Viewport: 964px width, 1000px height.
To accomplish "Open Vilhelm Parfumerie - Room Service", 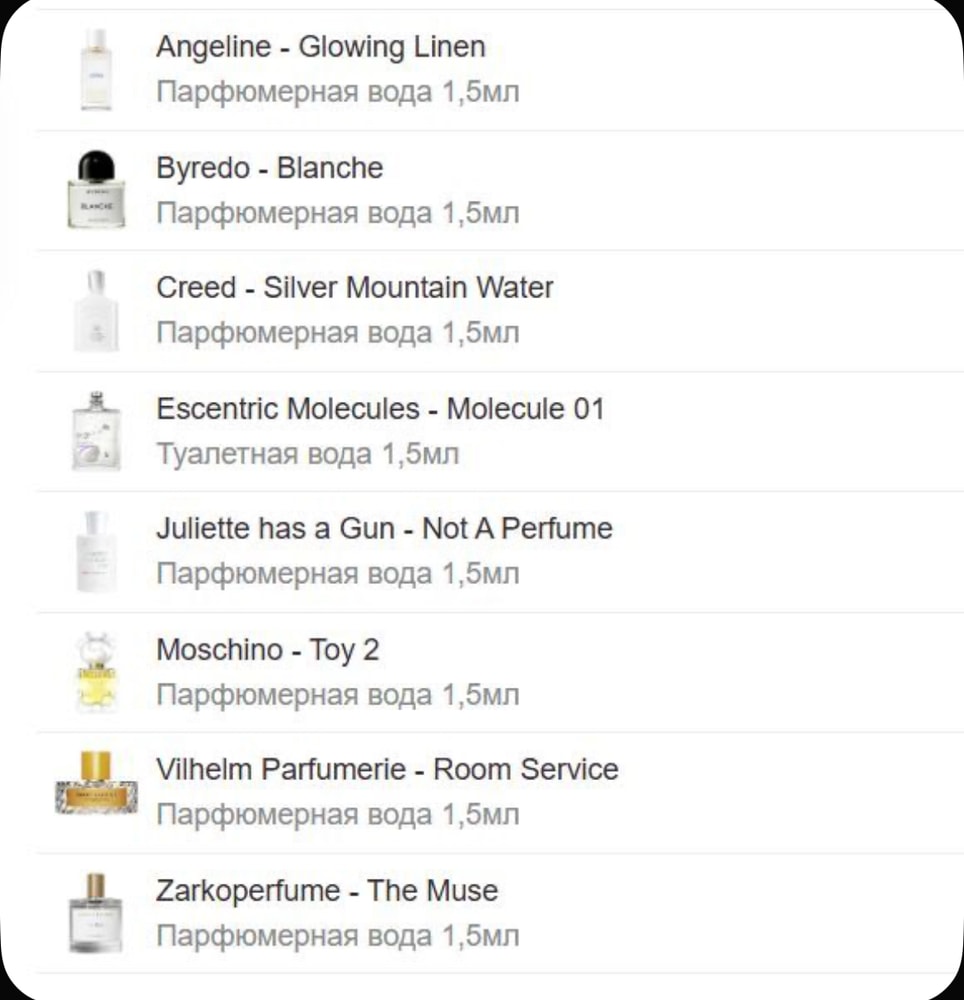I will [387, 770].
